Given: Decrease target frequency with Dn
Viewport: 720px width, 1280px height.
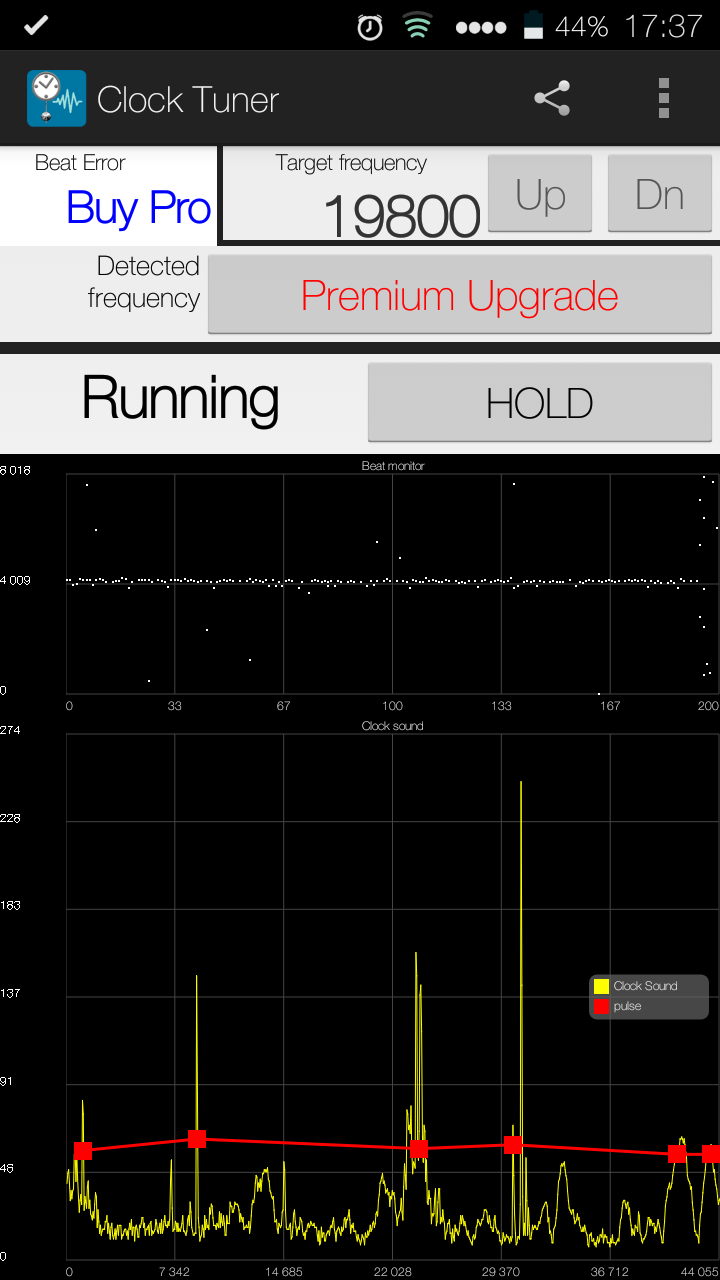Looking at the screenshot, I should (x=659, y=194).
